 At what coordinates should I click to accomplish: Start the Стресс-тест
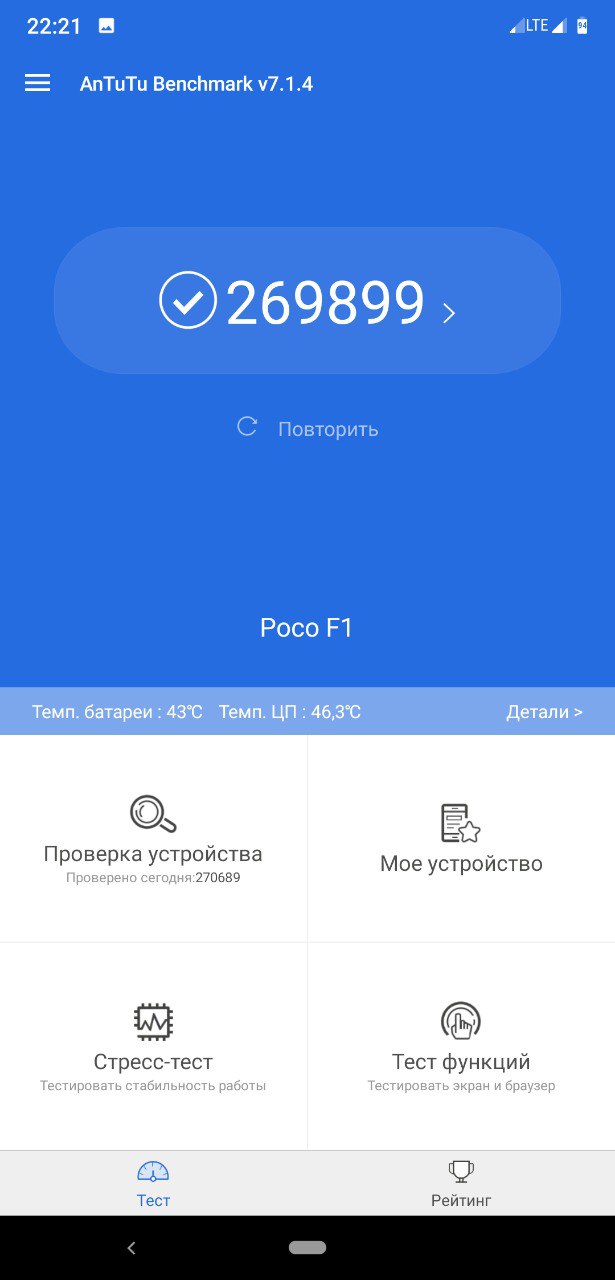click(x=153, y=1046)
